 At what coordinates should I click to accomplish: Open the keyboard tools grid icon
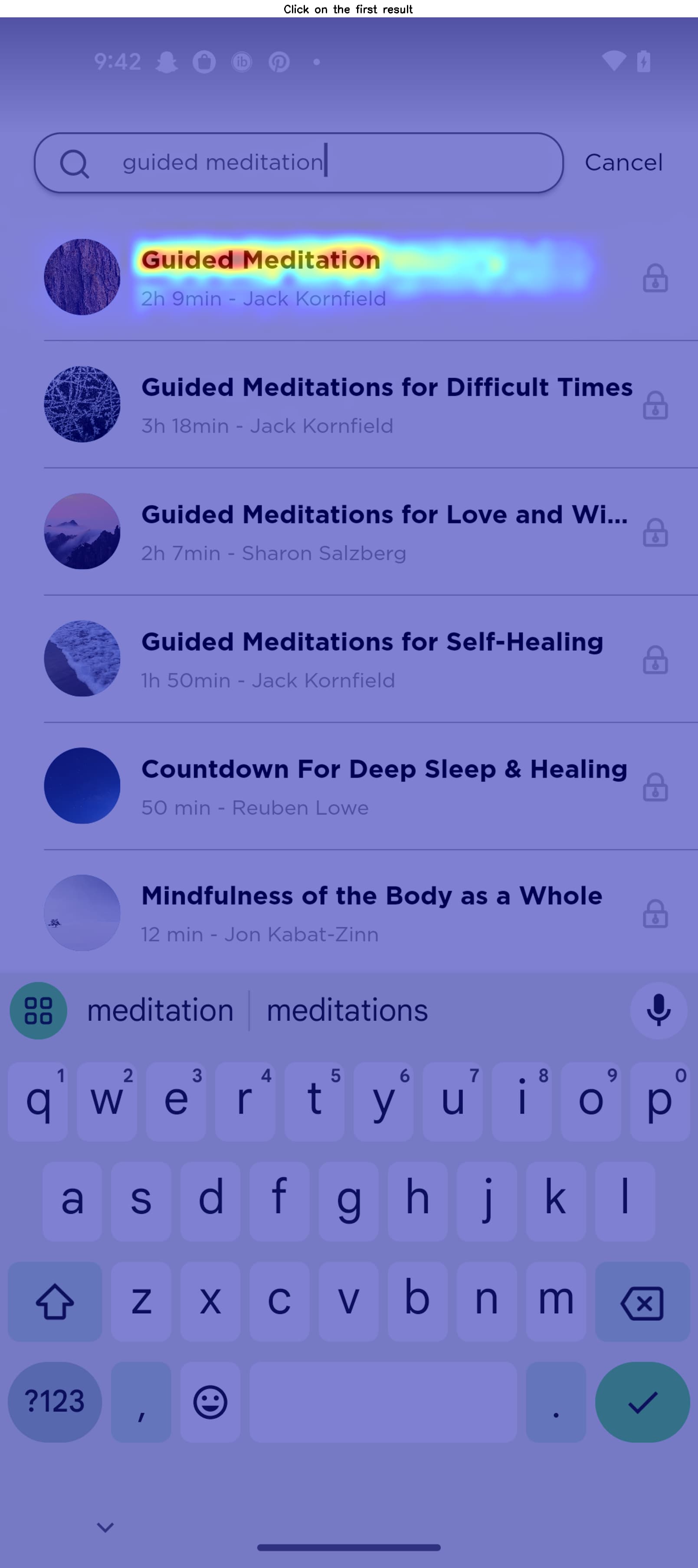[38, 1011]
